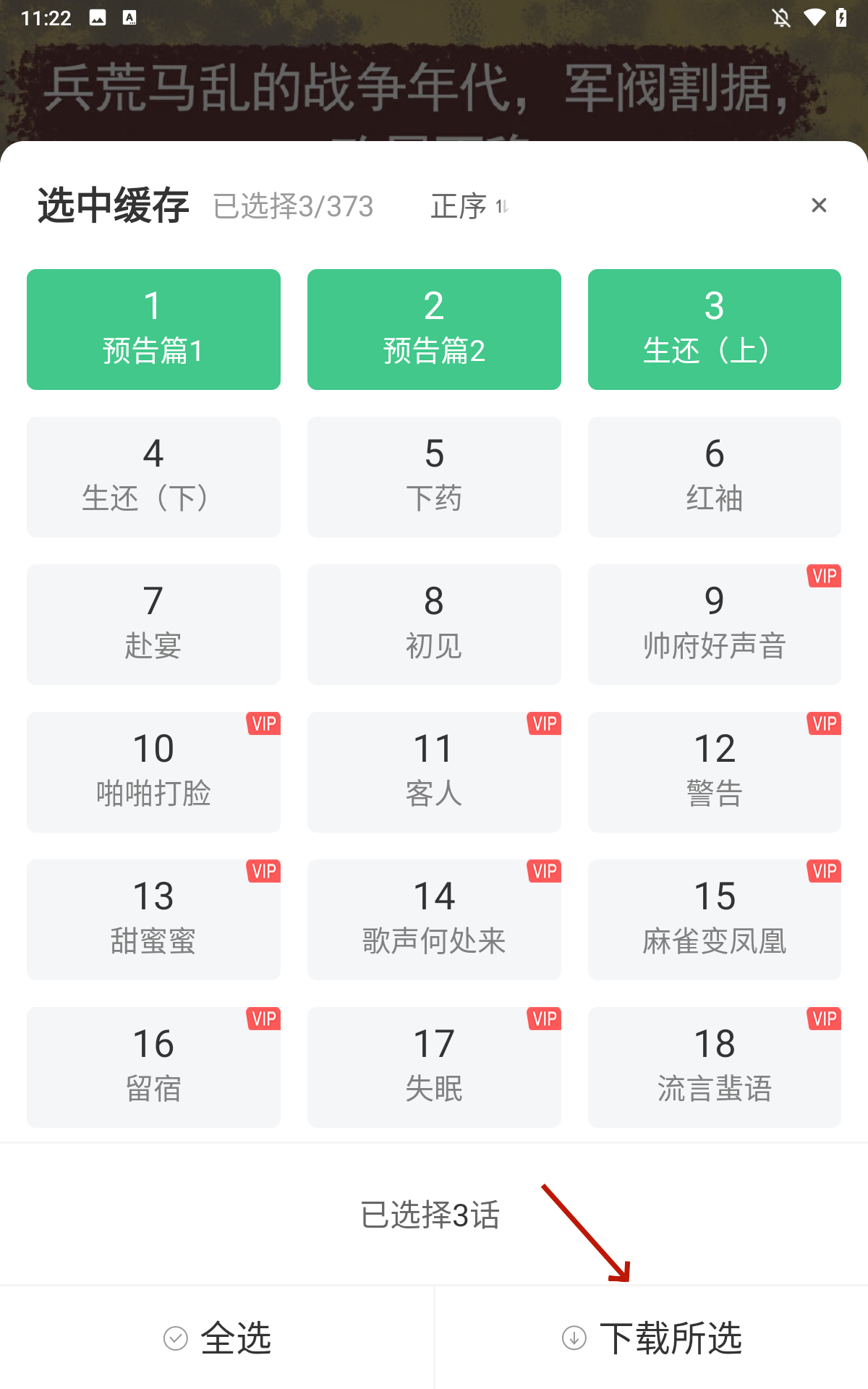Image resolution: width=868 pixels, height=1389 pixels.
Task: Click the VIP badge on chapter 17 失眠
Action: coord(543,1020)
